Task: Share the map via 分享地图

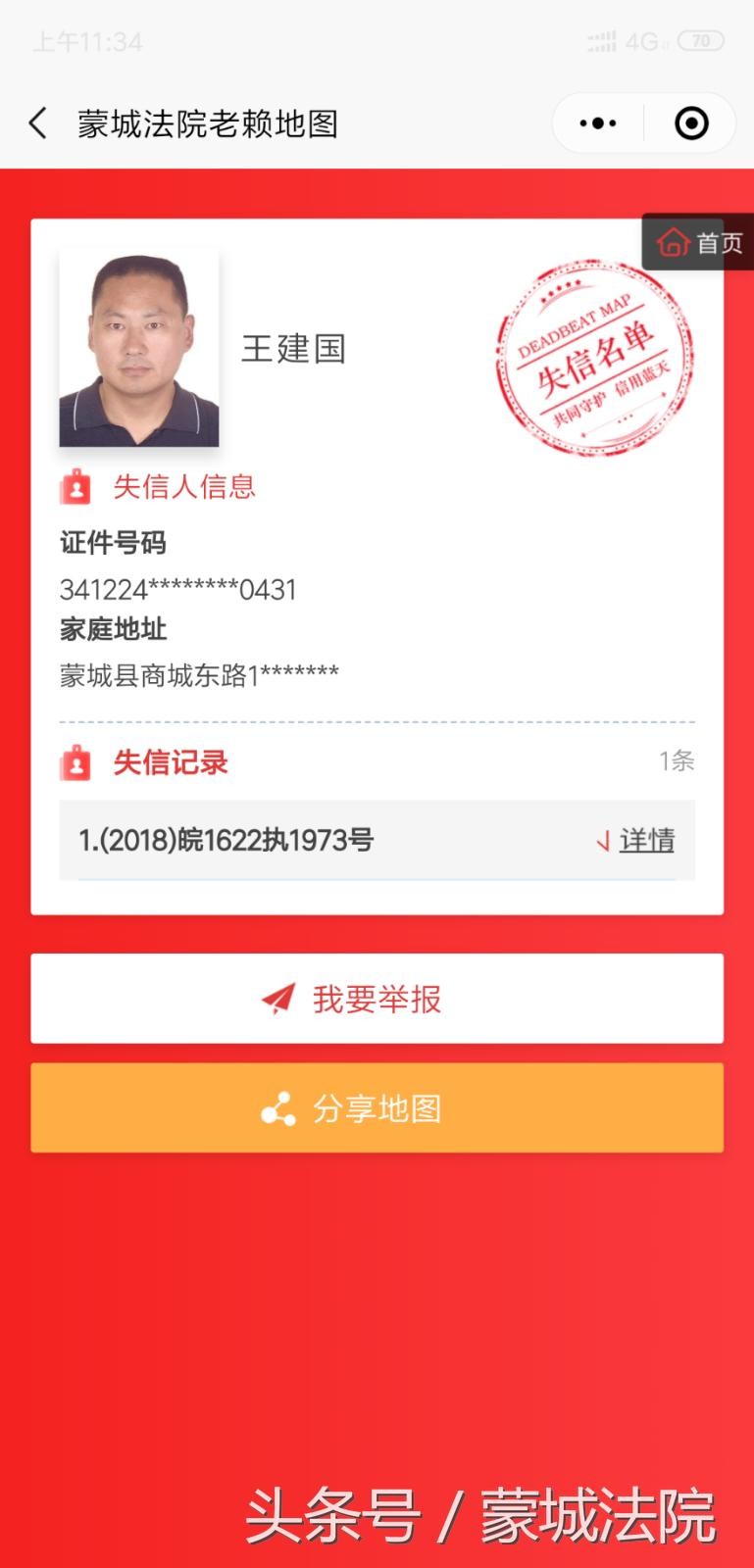Action: coord(377,1108)
